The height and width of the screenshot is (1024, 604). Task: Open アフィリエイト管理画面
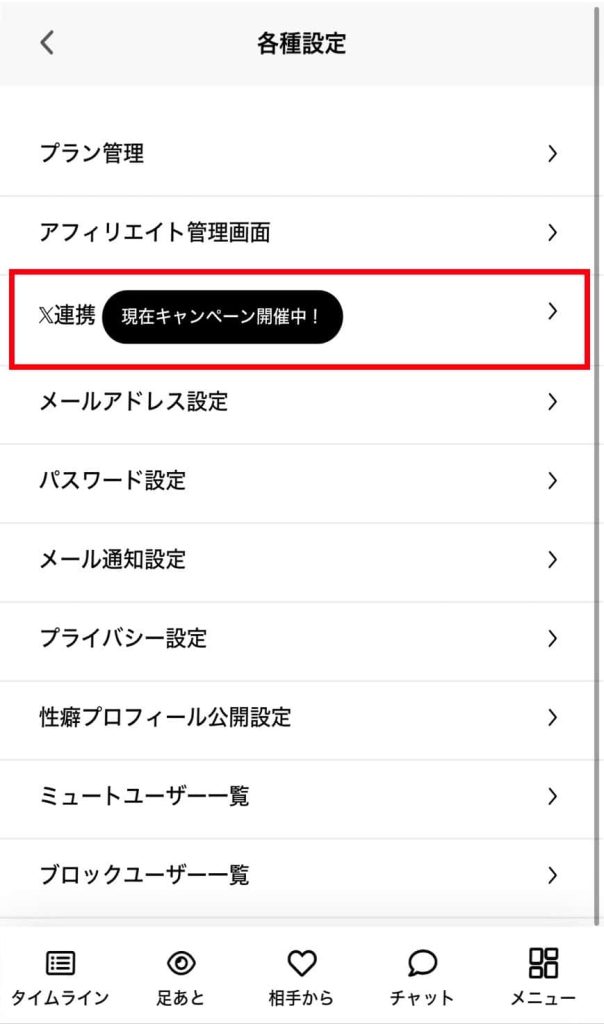pos(300,233)
